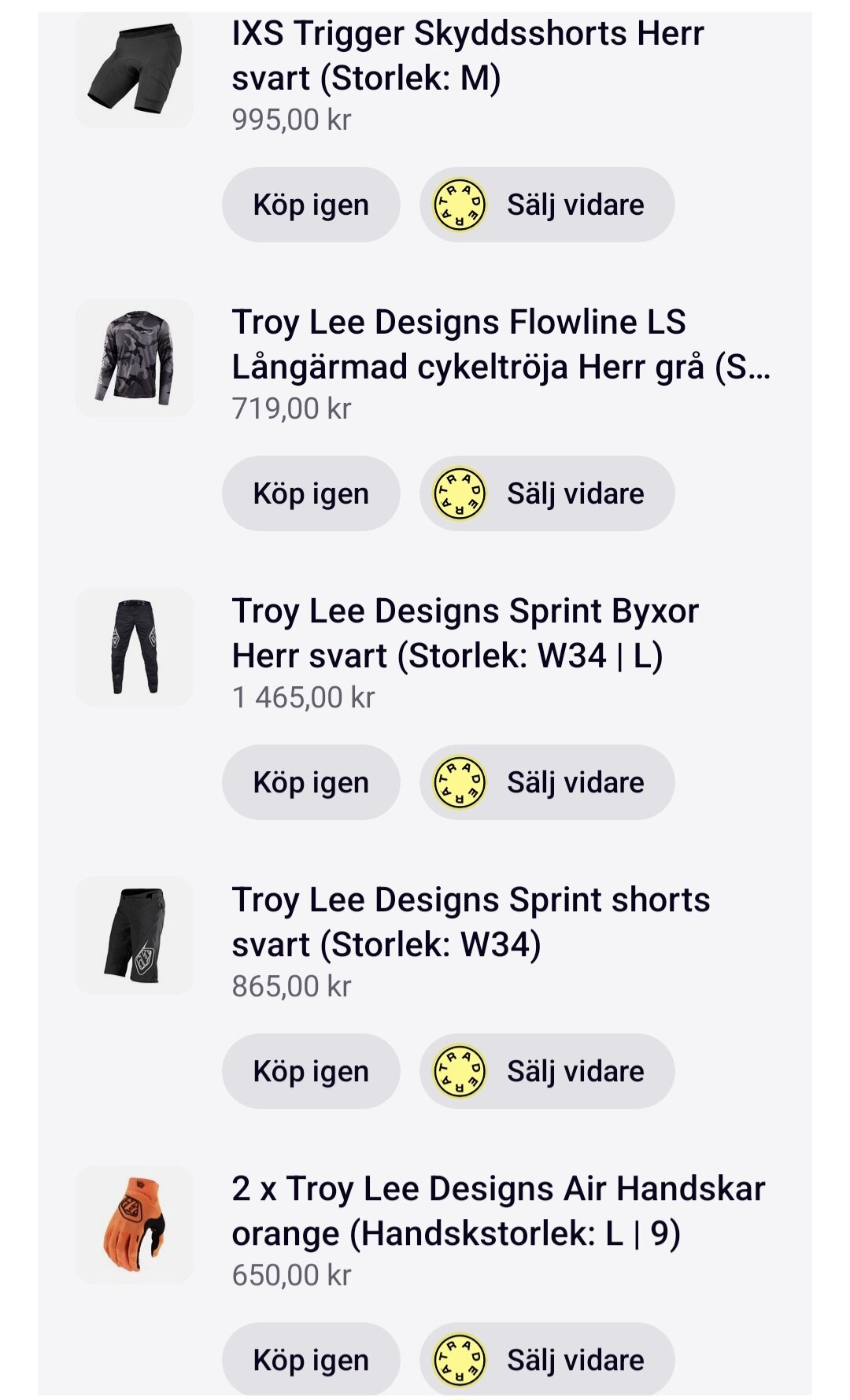Resell the Troy Lee Sprint Byxor
Image resolution: width=850 pixels, height=1400 pixels.
(547, 782)
